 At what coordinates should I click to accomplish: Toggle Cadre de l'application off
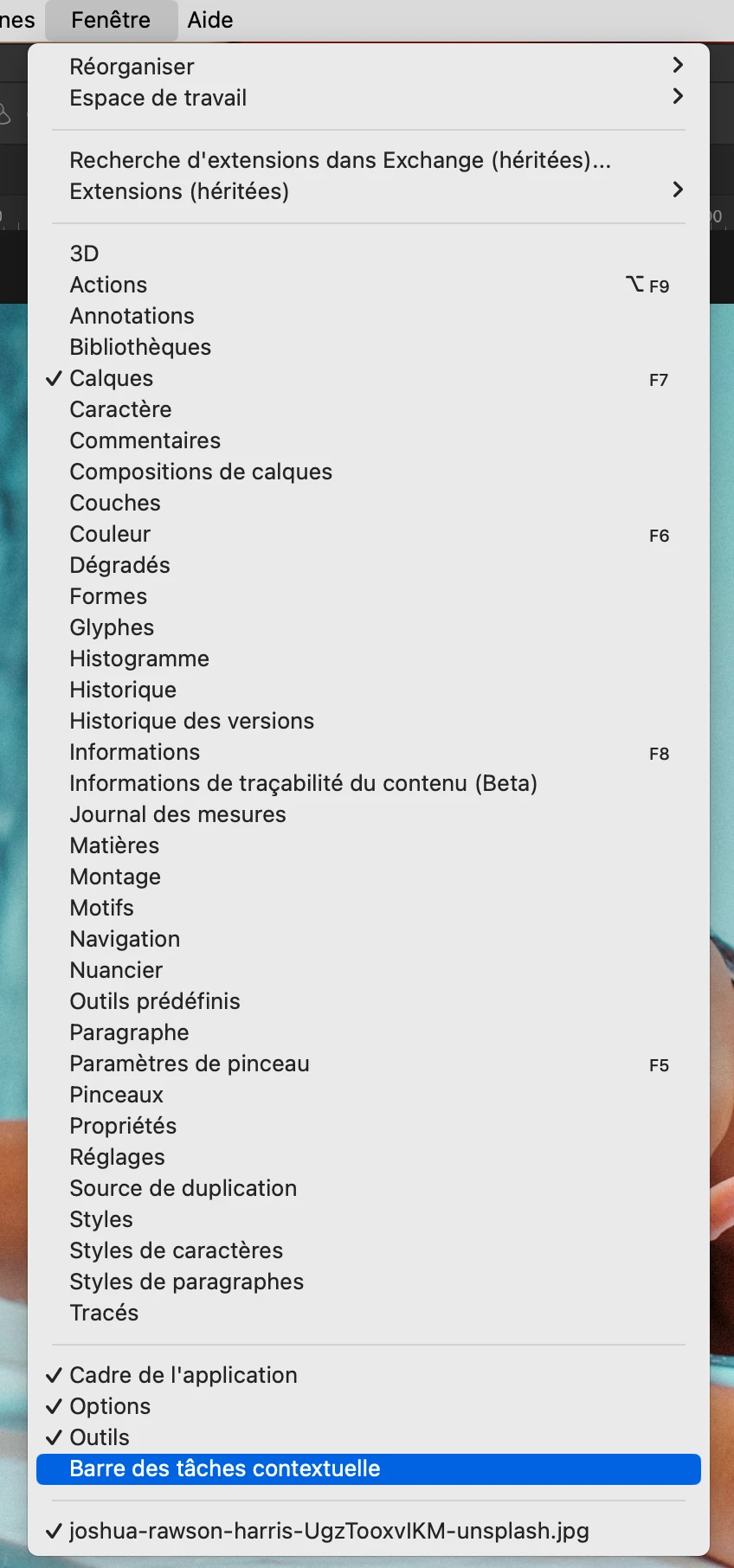click(183, 1375)
